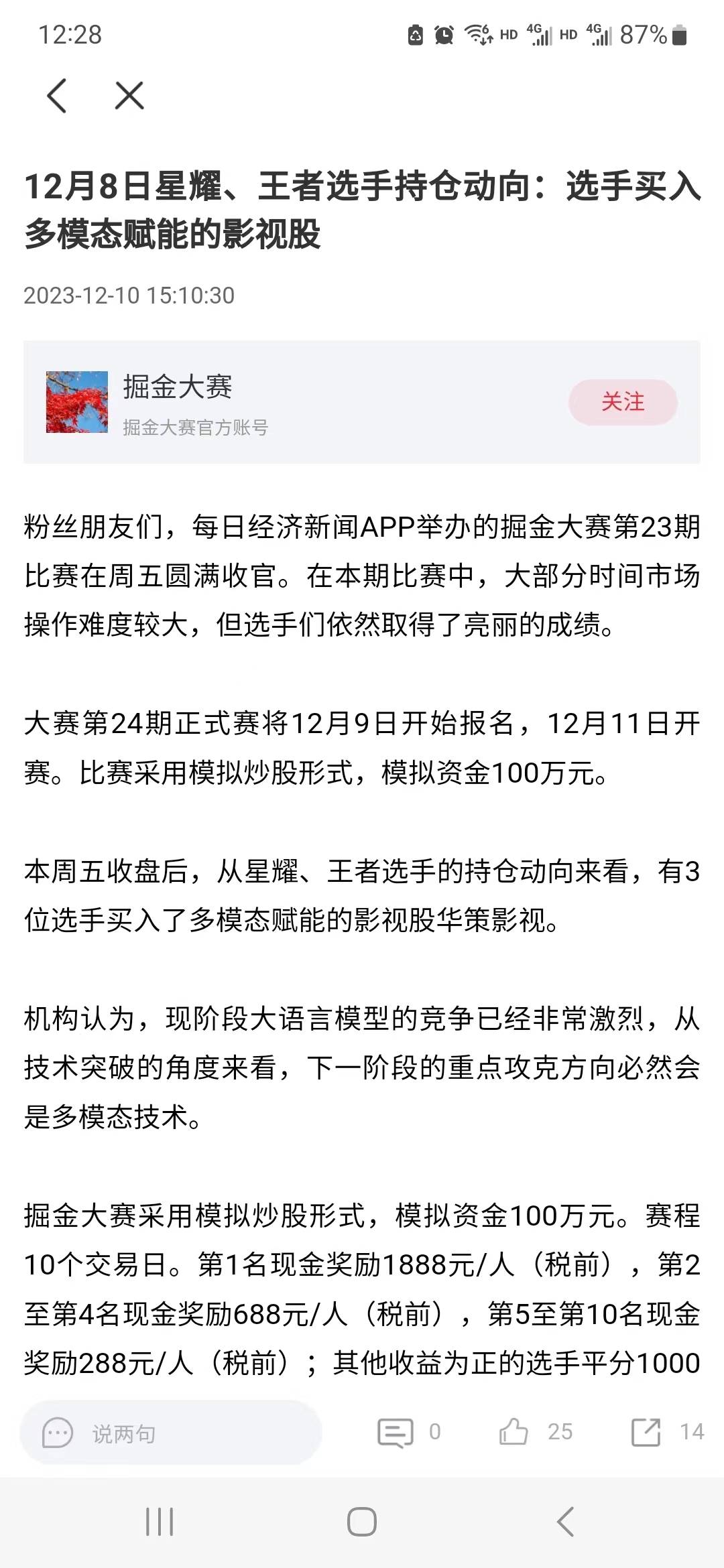This screenshot has height=1568, width=724.
Task: Go to the home screen via the system button
Action: click(x=362, y=1522)
